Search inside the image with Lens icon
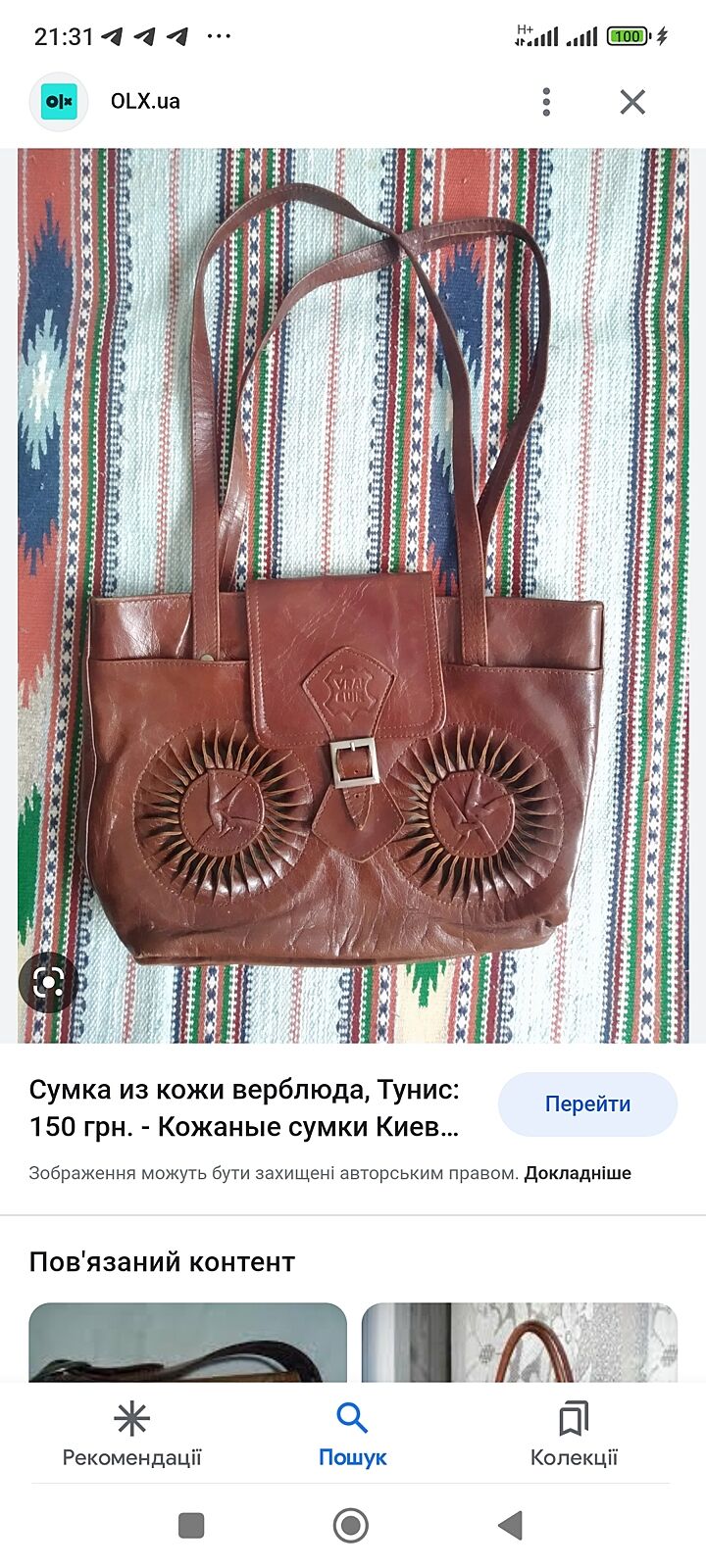This screenshot has height=1568, width=706. click(48, 981)
